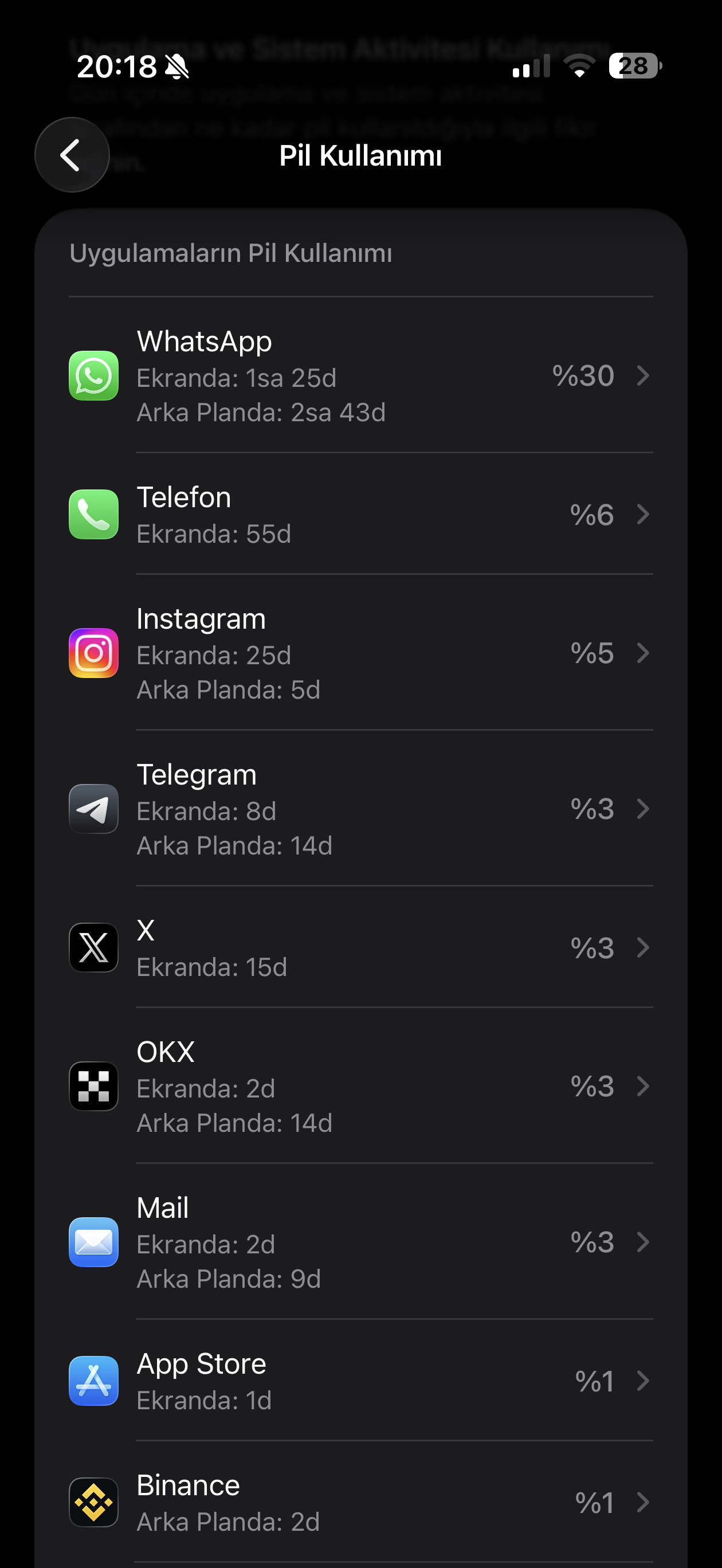Show OKX battery usage details
The image size is (722, 1568).
(x=361, y=1086)
